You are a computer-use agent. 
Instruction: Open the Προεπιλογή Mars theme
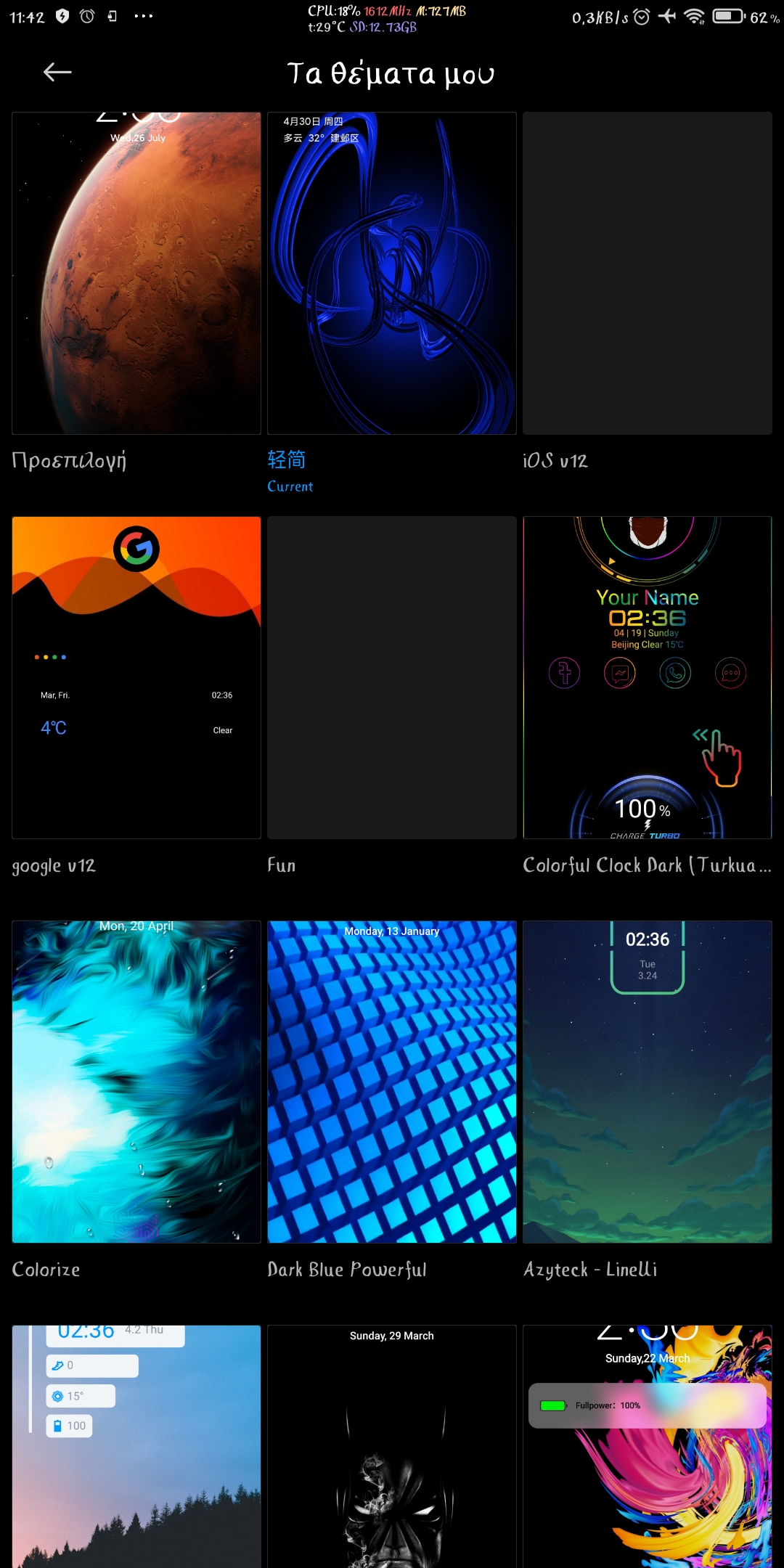point(136,273)
